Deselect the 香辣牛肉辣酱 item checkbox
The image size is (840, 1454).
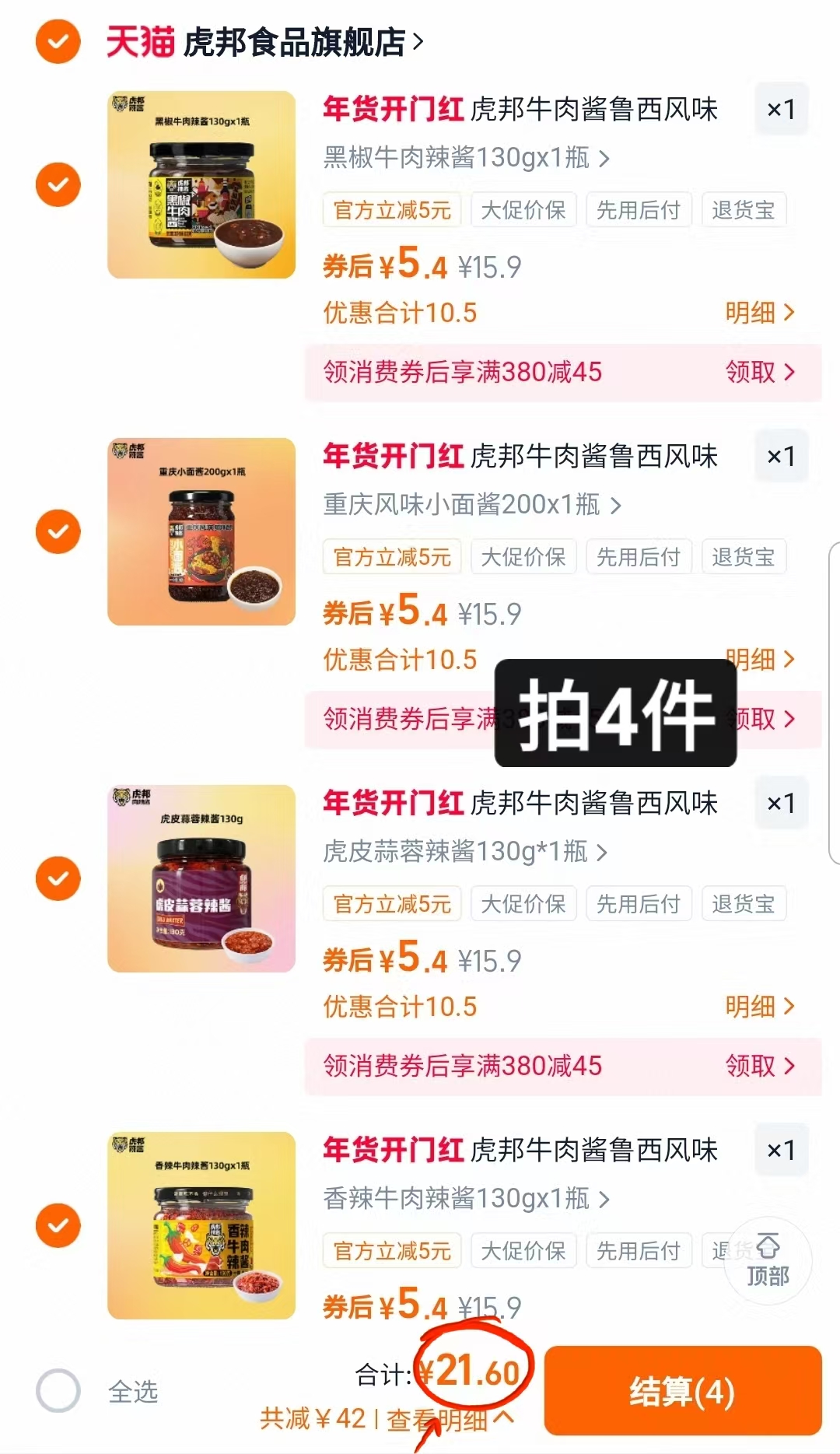(x=58, y=1225)
